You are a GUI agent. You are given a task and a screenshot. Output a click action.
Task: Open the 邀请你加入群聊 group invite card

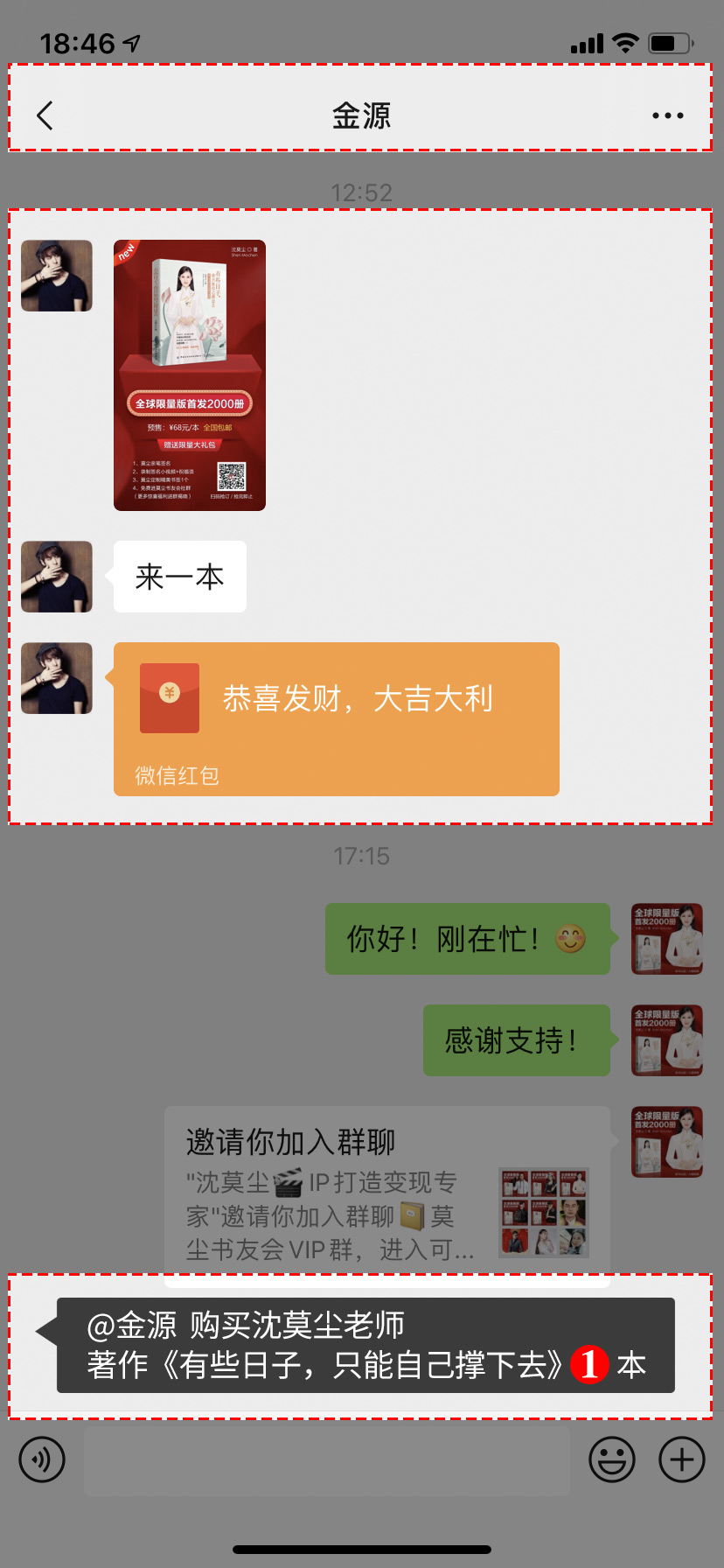coord(387,1194)
